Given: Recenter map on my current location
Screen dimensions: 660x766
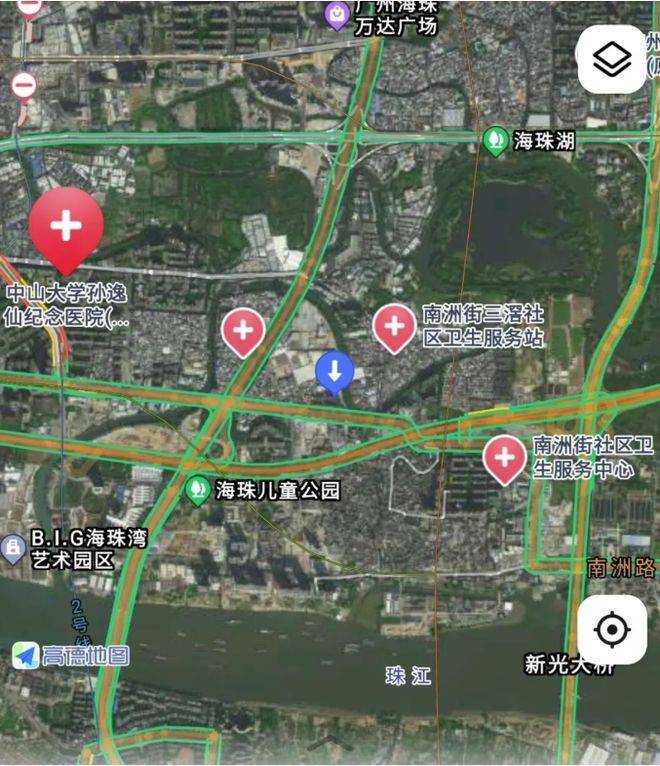Looking at the screenshot, I should click(x=612, y=630).
